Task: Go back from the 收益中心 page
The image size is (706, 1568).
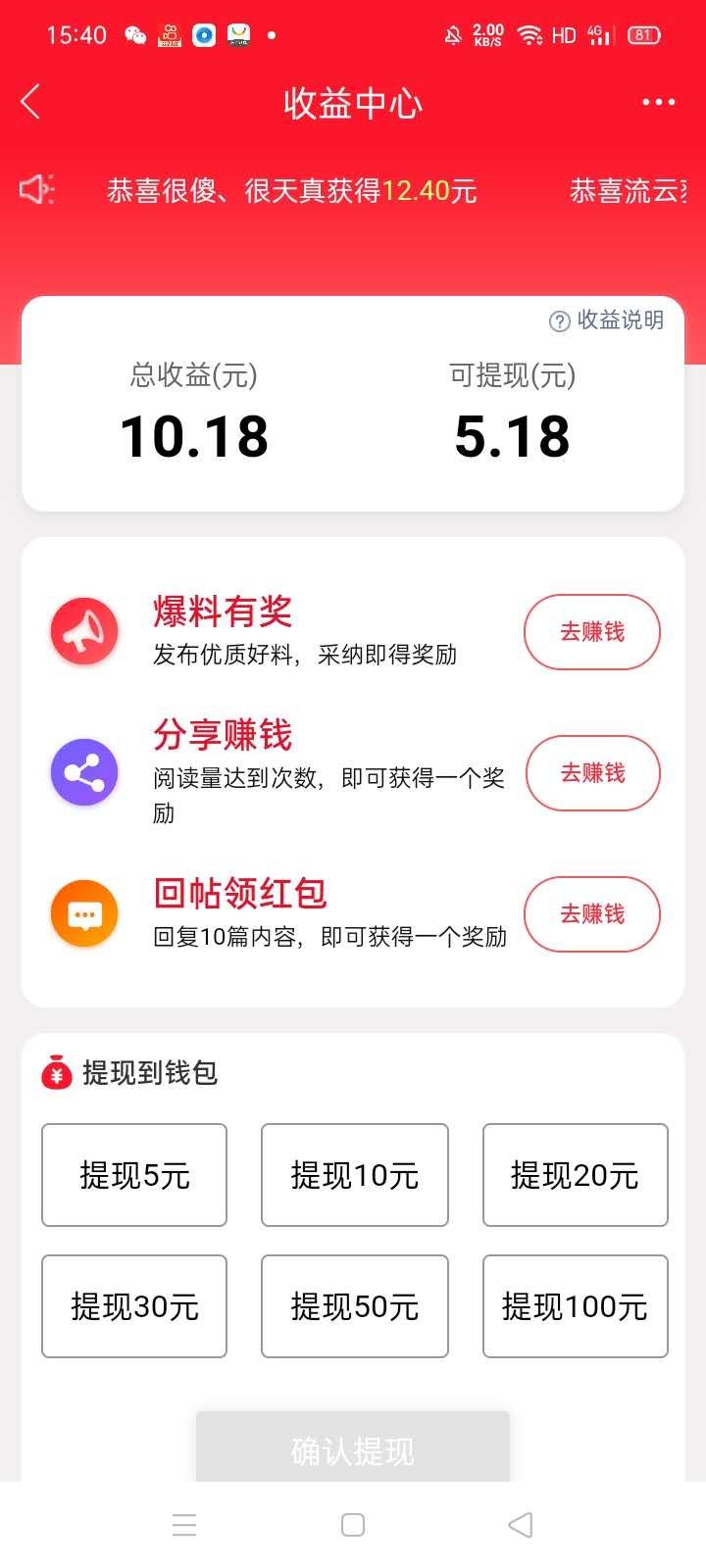Action: point(30,102)
